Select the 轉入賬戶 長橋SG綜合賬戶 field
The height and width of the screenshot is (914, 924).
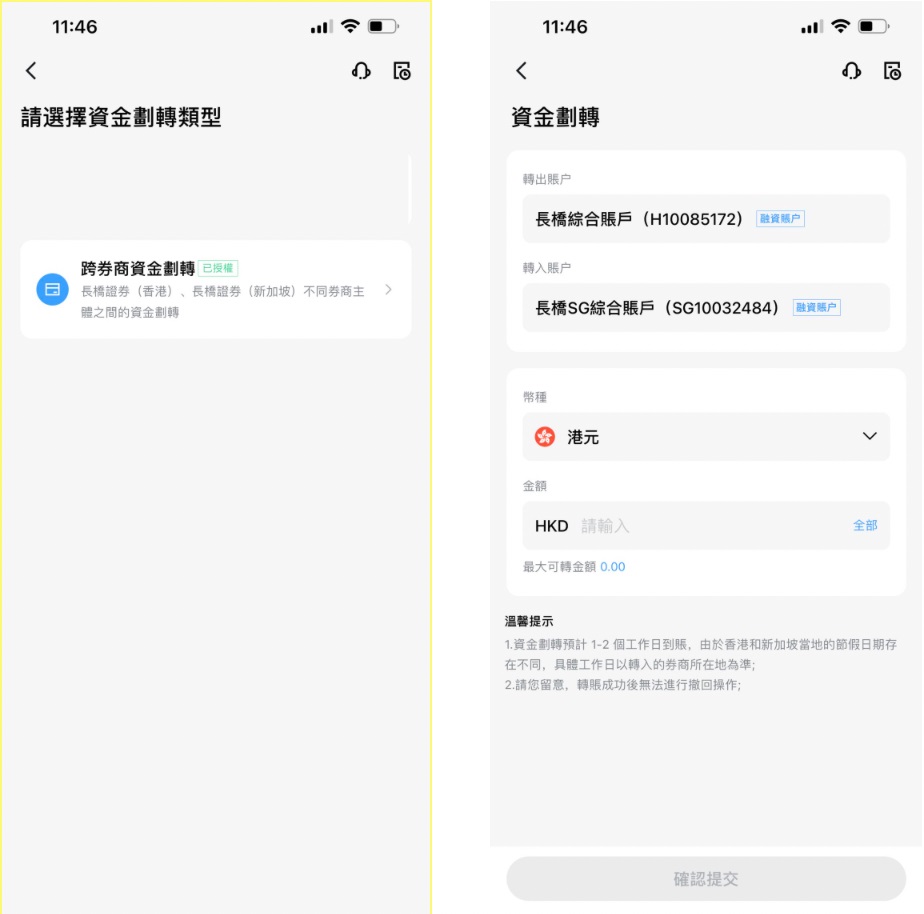705,308
